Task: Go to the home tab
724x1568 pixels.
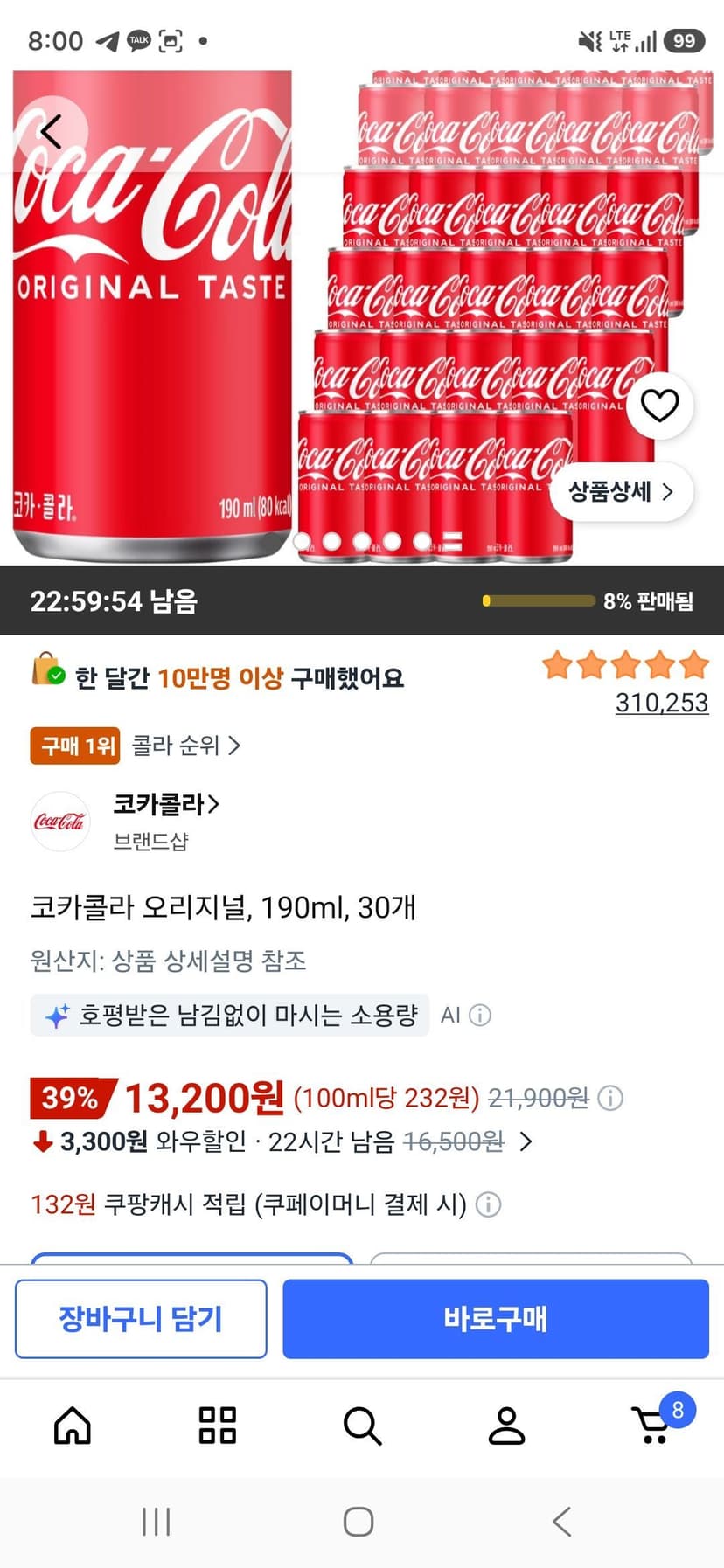Action: click(73, 1425)
